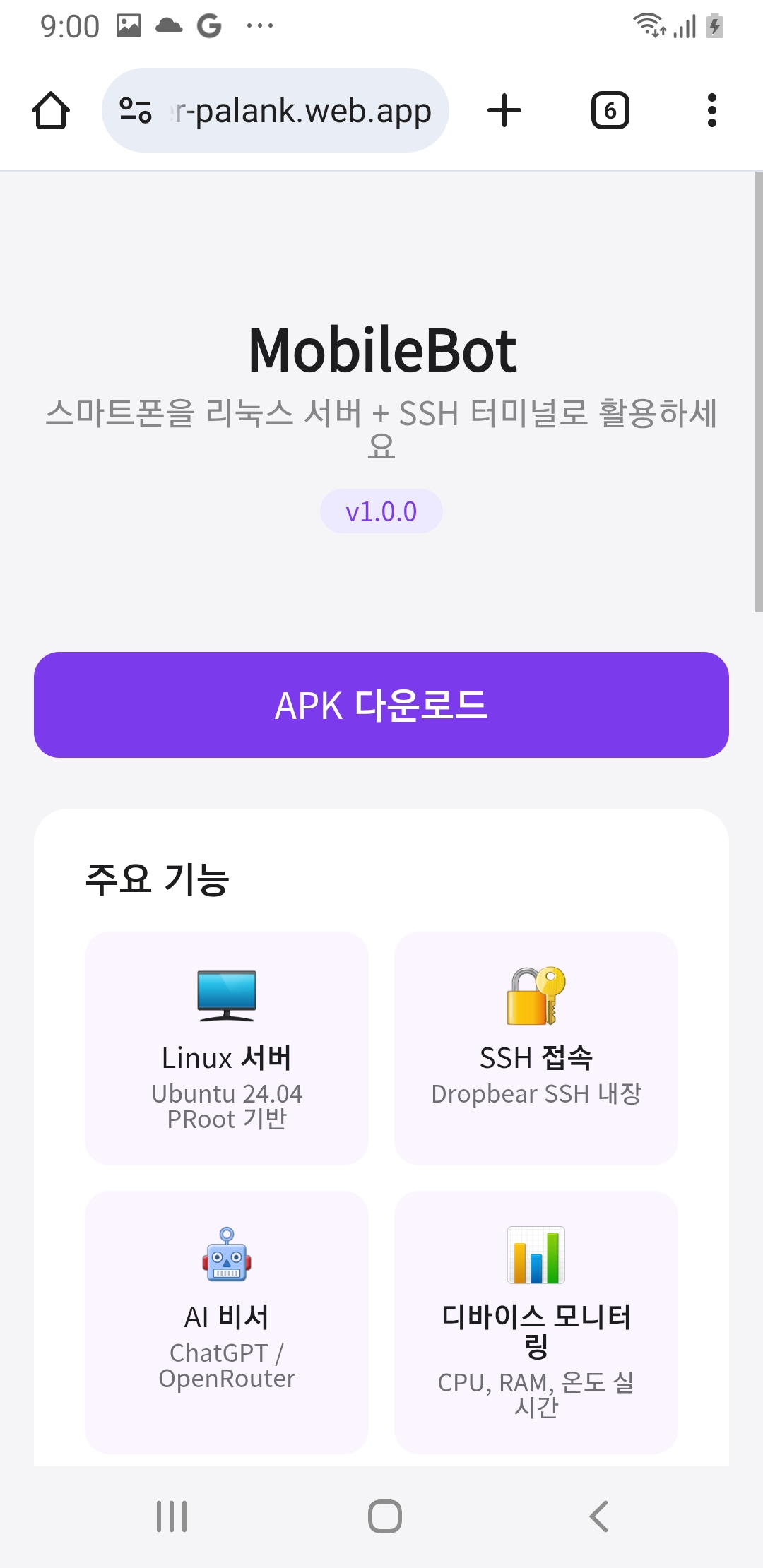Tap the image notification icon
Viewport: 763px width, 1568px height.
point(127,25)
